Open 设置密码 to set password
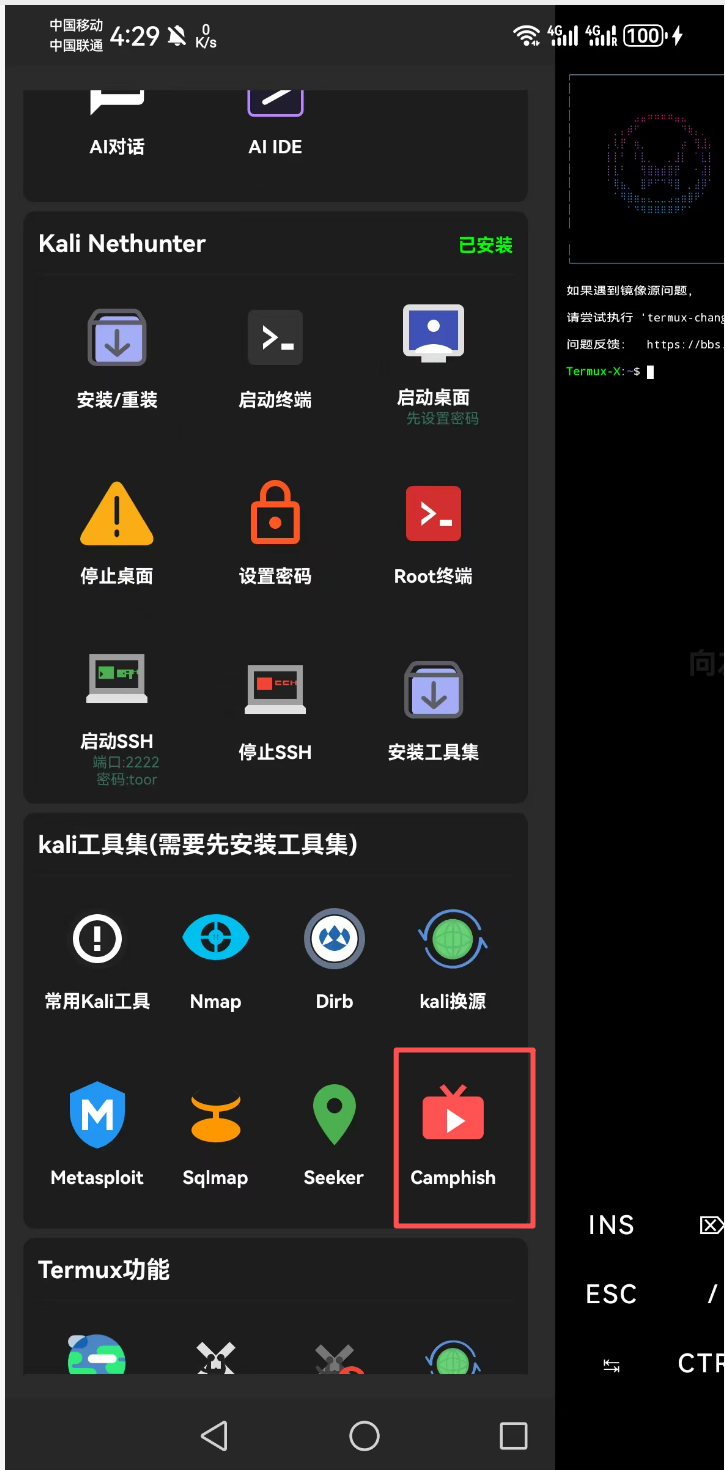Screen dimensions: 725x1470 coord(275,534)
